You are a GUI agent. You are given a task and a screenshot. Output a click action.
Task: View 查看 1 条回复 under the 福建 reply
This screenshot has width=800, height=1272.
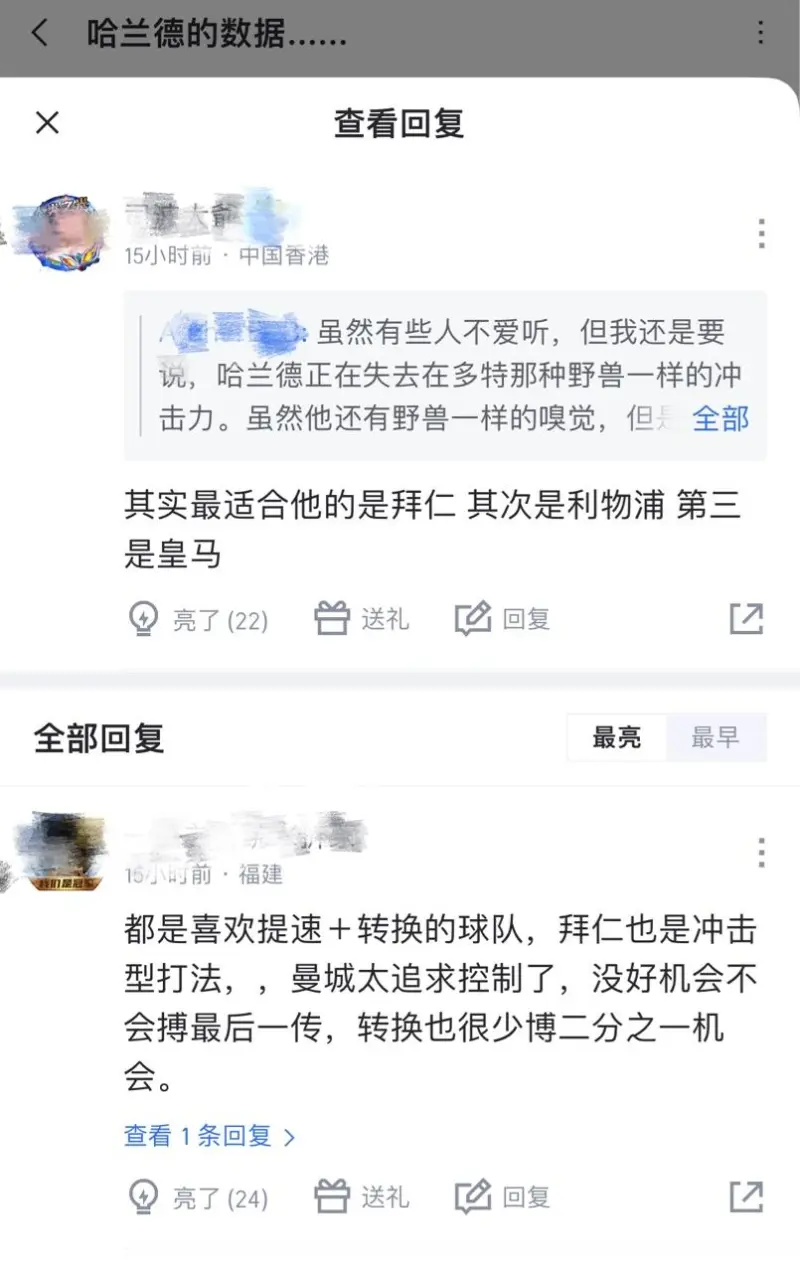pos(210,1136)
